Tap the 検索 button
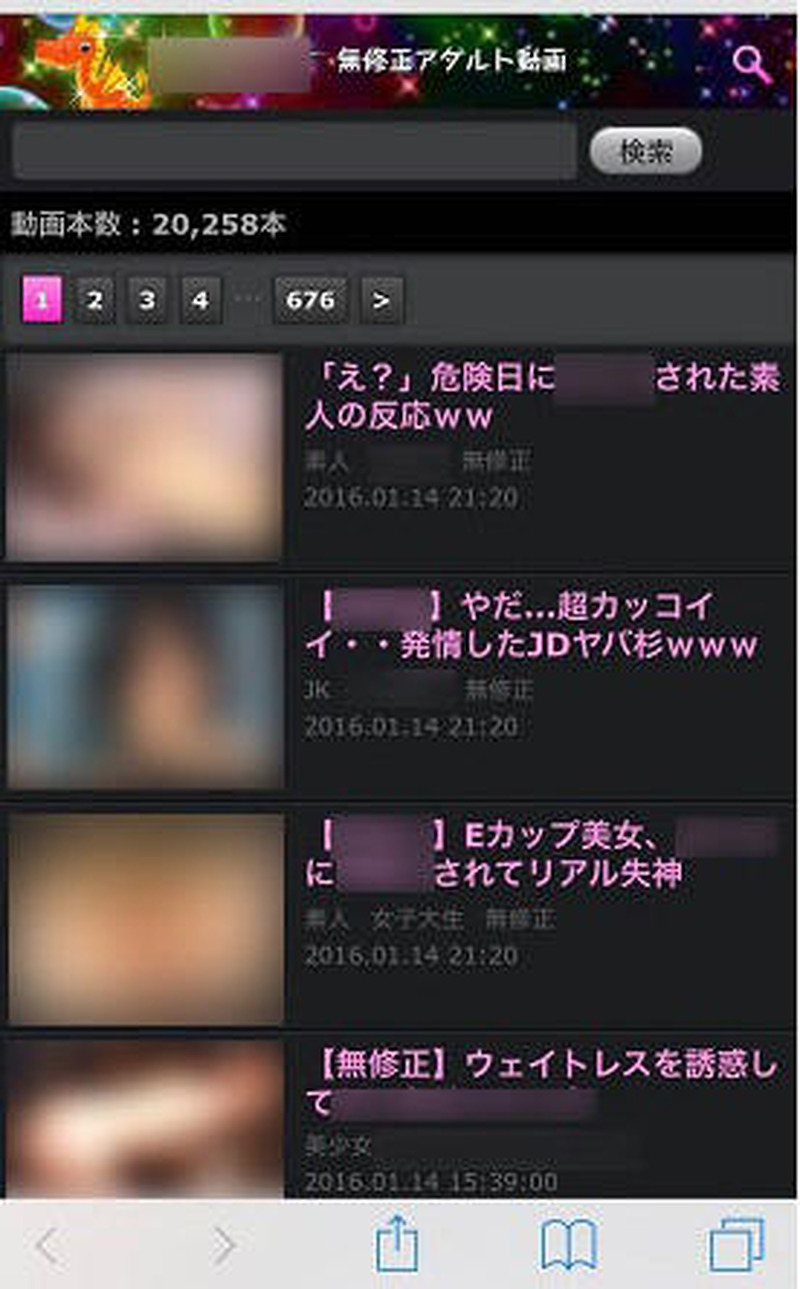800x1289 pixels. [x=646, y=152]
